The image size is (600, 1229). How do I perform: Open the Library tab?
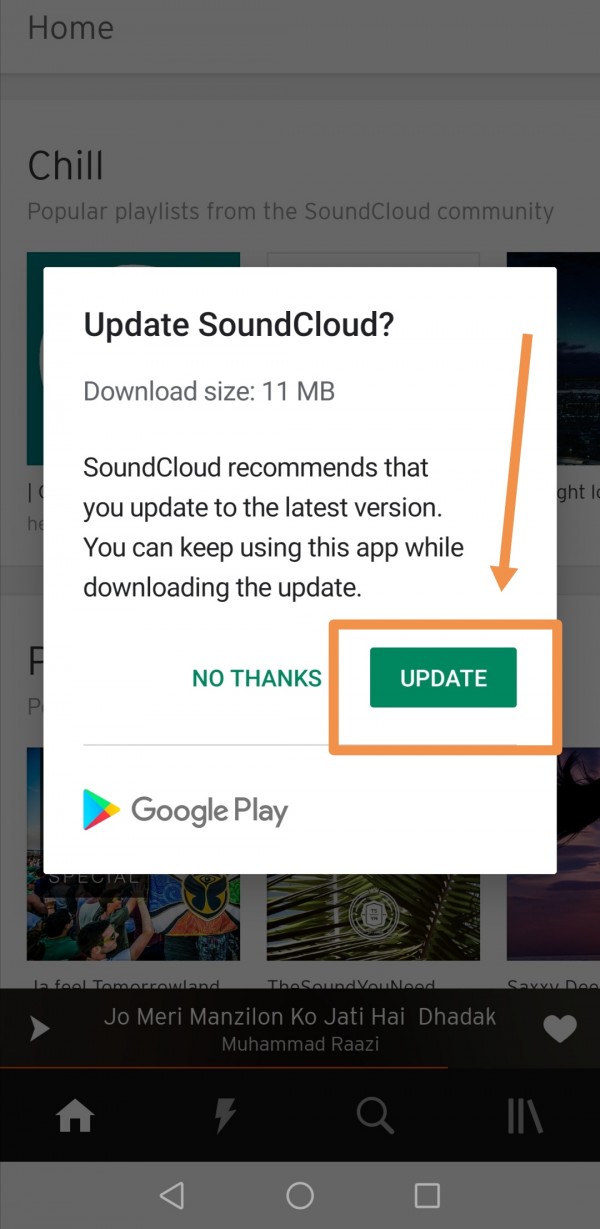point(524,1115)
